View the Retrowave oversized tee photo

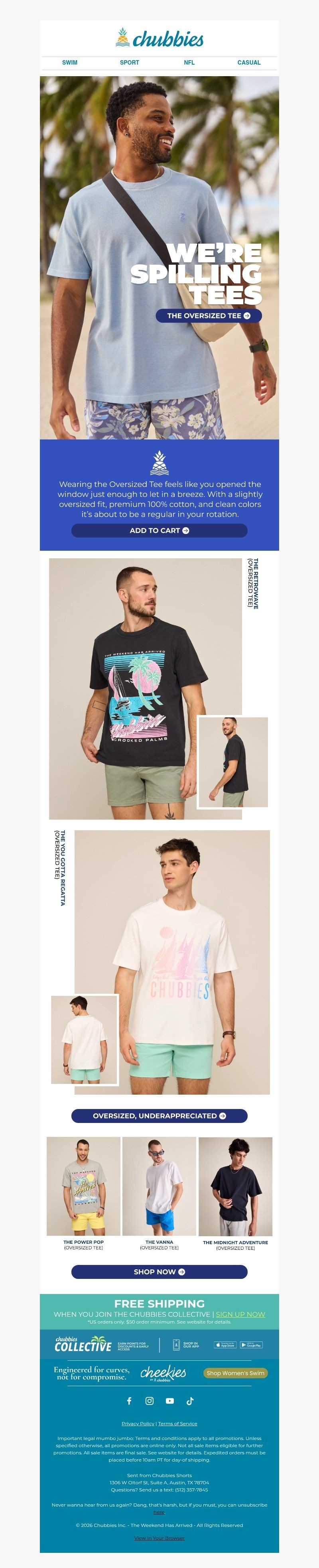point(146,688)
